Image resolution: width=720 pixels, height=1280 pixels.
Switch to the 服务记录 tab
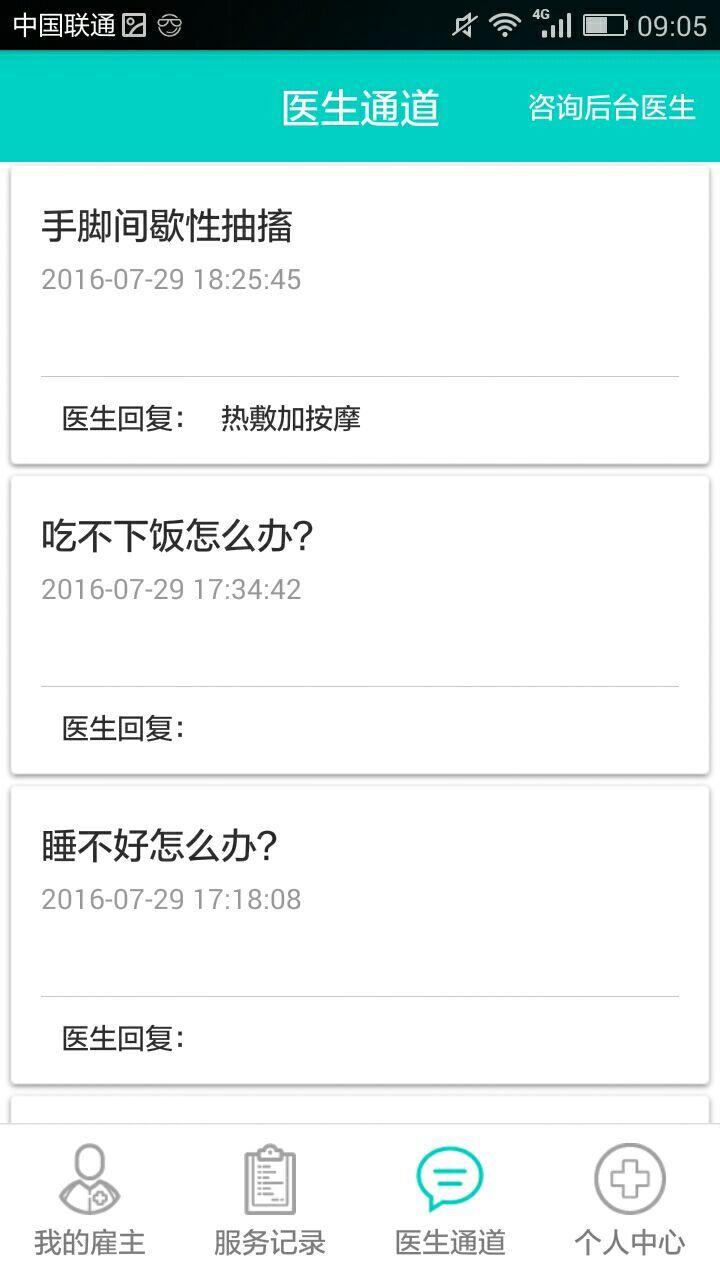point(270,1201)
